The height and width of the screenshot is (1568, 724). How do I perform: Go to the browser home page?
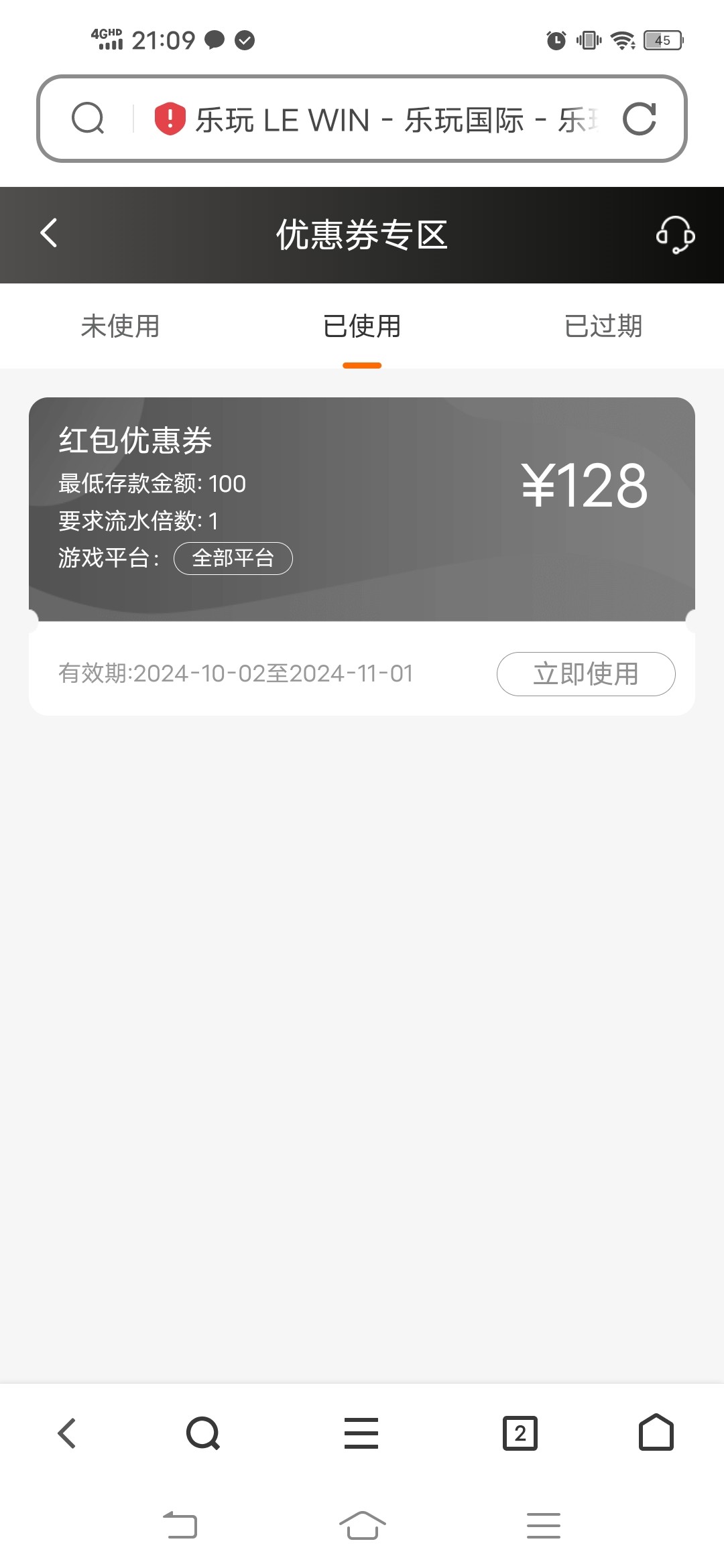point(656,1433)
